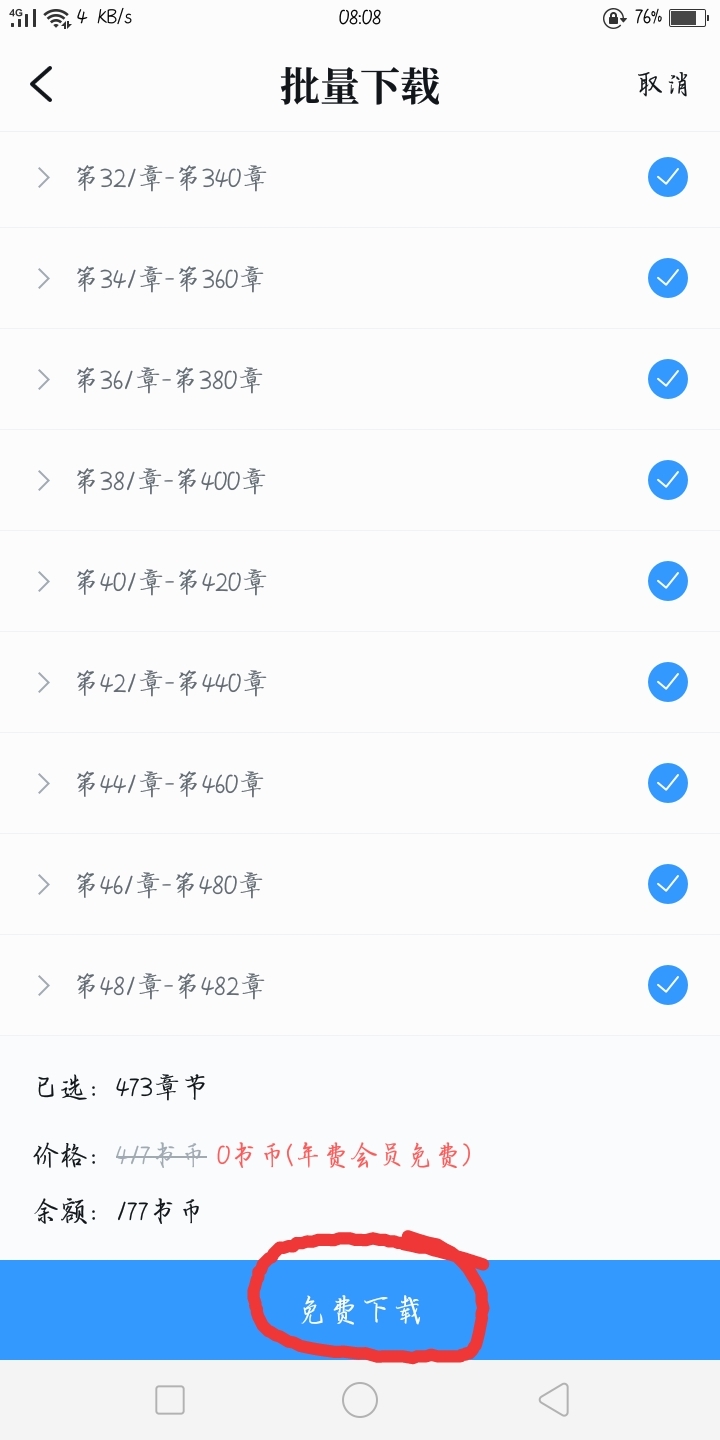Uncheck the 第381章-第400章 group

tap(667, 480)
